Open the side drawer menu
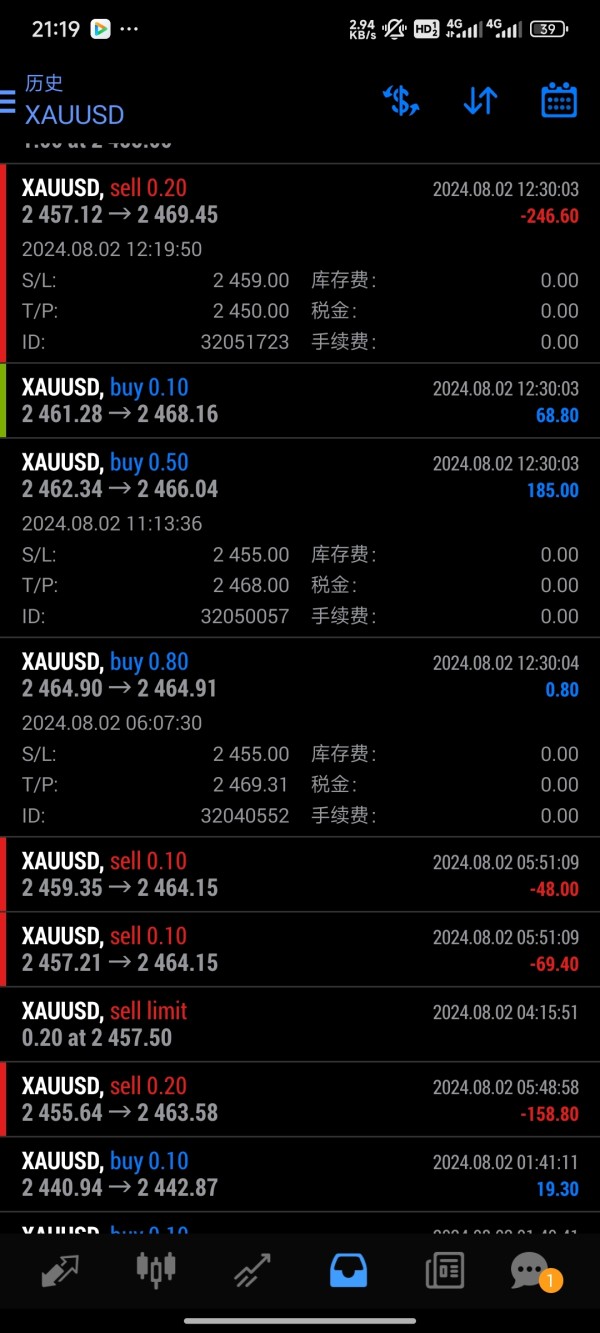The height and width of the screenshot is (1333, 600). pos(8,100)
